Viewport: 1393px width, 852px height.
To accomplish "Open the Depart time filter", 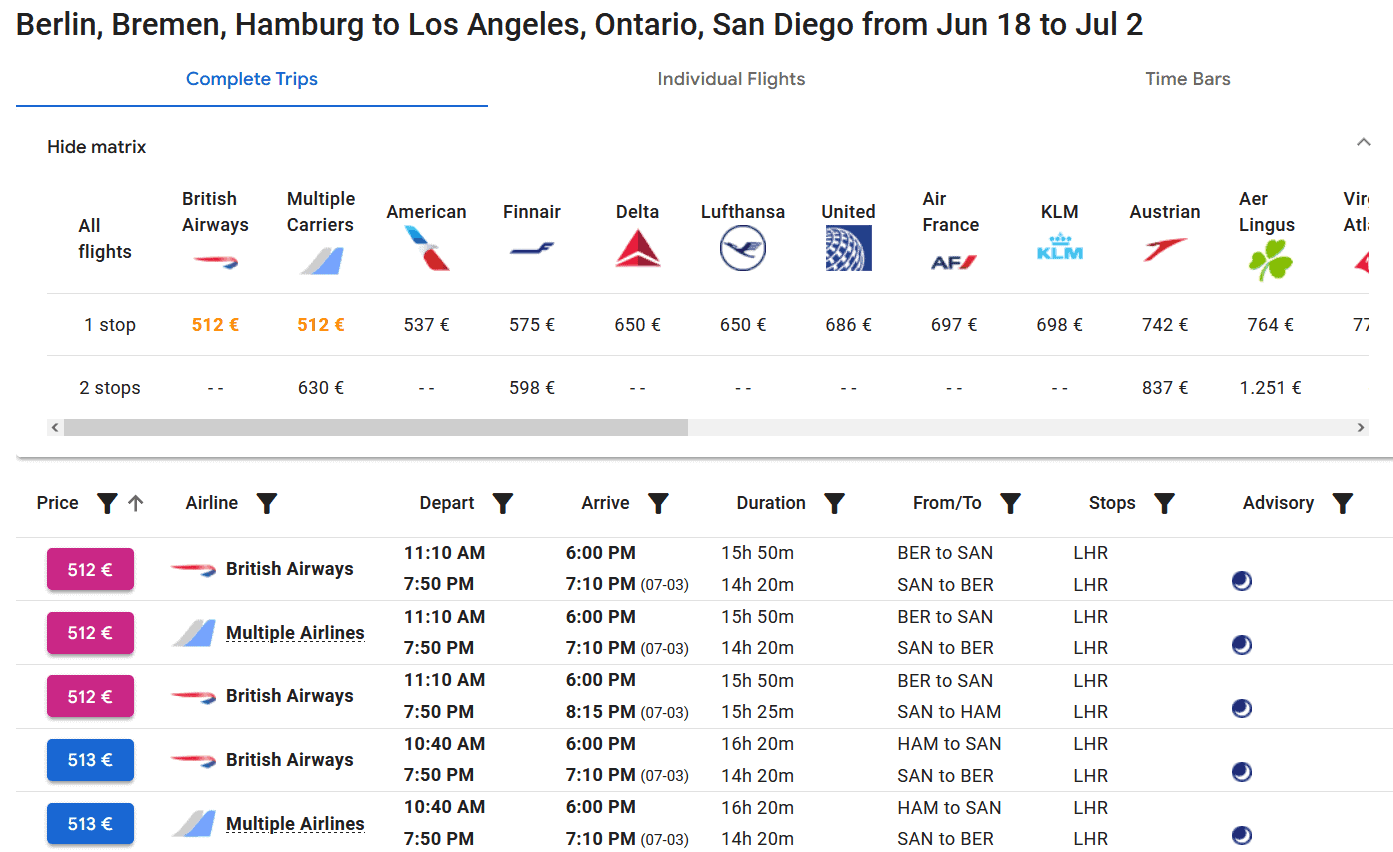I will click(x=503, y=503).
